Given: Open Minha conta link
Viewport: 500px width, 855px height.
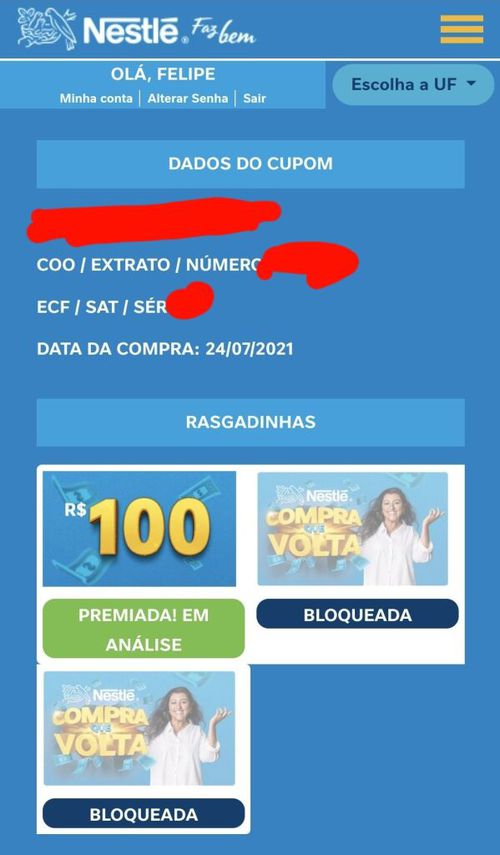Looking at the screenshot, I should coord(96,99).
